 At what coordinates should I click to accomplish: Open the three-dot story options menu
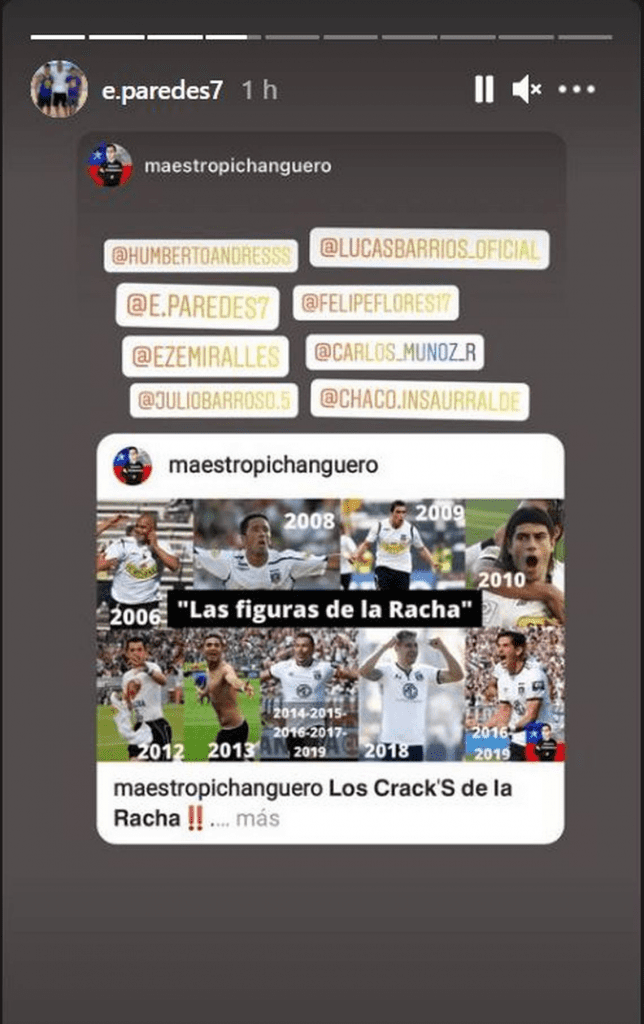click(577, 90)
